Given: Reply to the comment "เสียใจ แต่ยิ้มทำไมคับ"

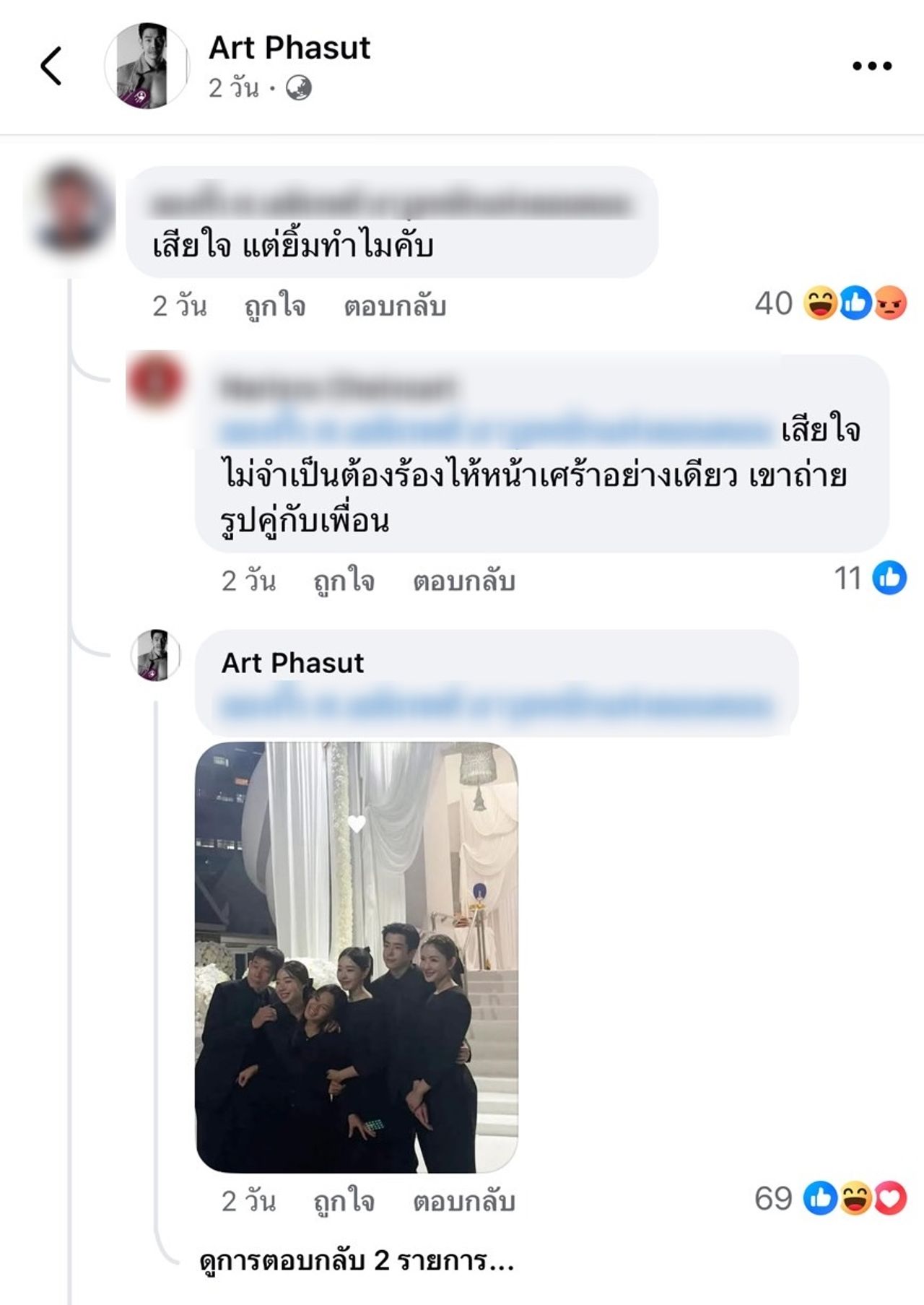Looking at the screenshot, I should point(394,306).
